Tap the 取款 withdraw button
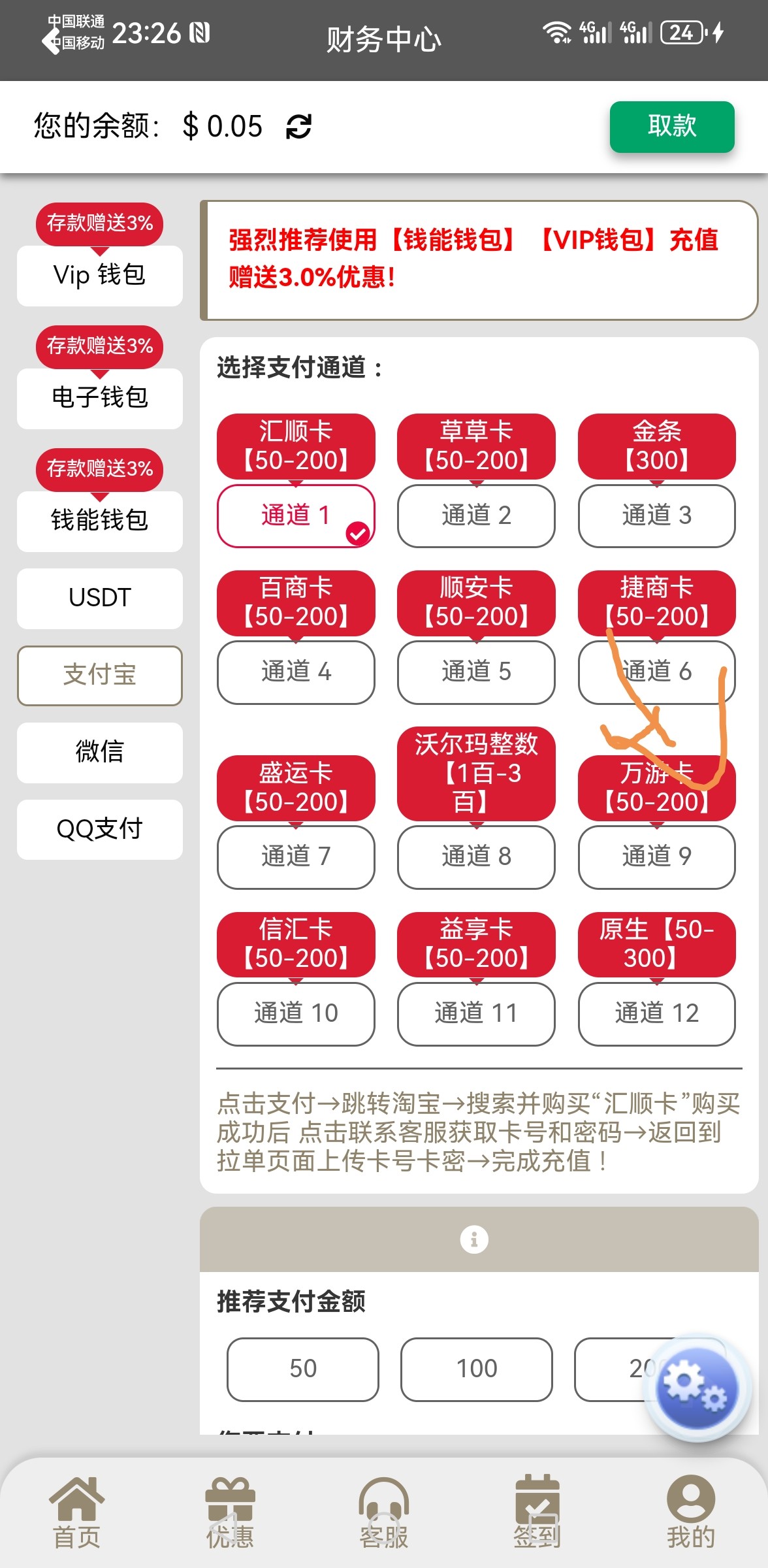 point(671,126)
